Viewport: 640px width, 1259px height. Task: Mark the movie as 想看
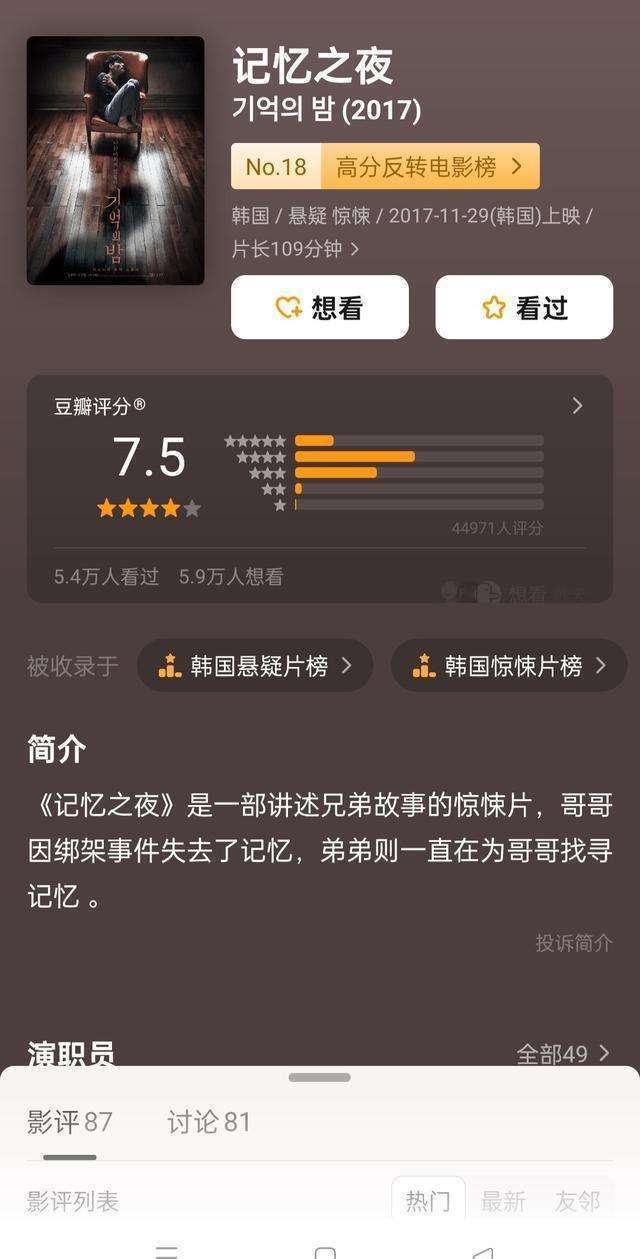pos(319,308)
